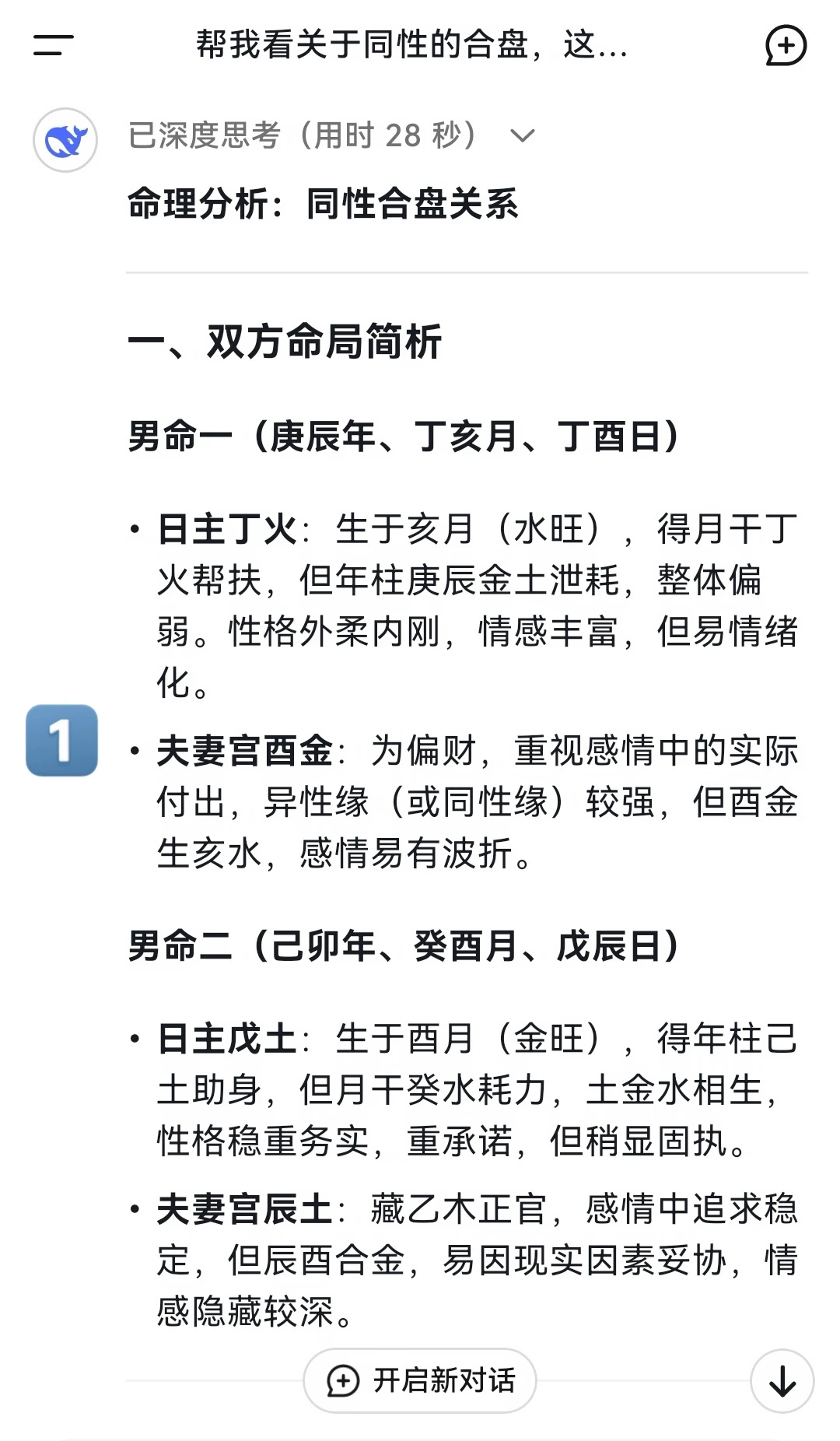Tap the 开启新对话 button
840x1441 pixels.
[x=420, y=1381]
